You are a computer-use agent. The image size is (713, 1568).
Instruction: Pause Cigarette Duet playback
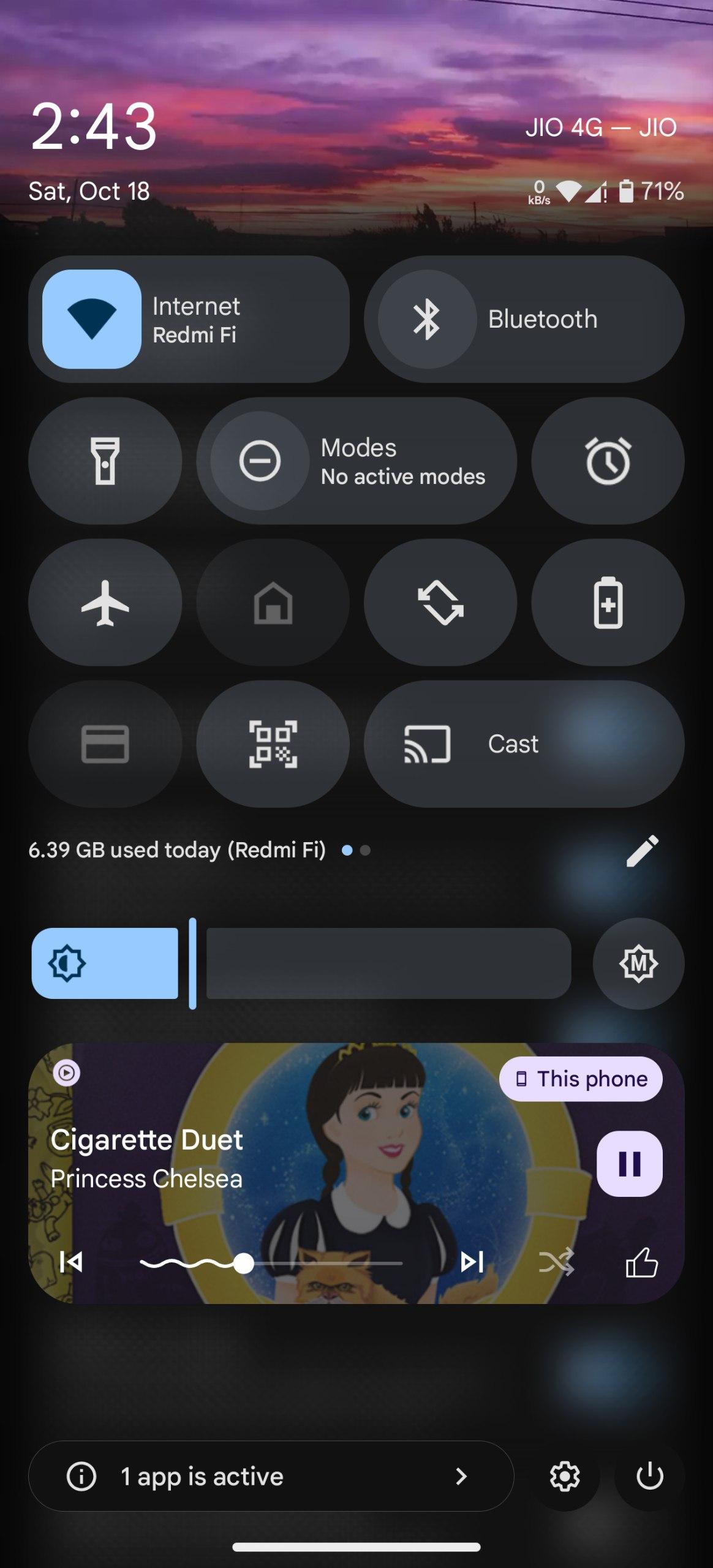point(629,1164)
